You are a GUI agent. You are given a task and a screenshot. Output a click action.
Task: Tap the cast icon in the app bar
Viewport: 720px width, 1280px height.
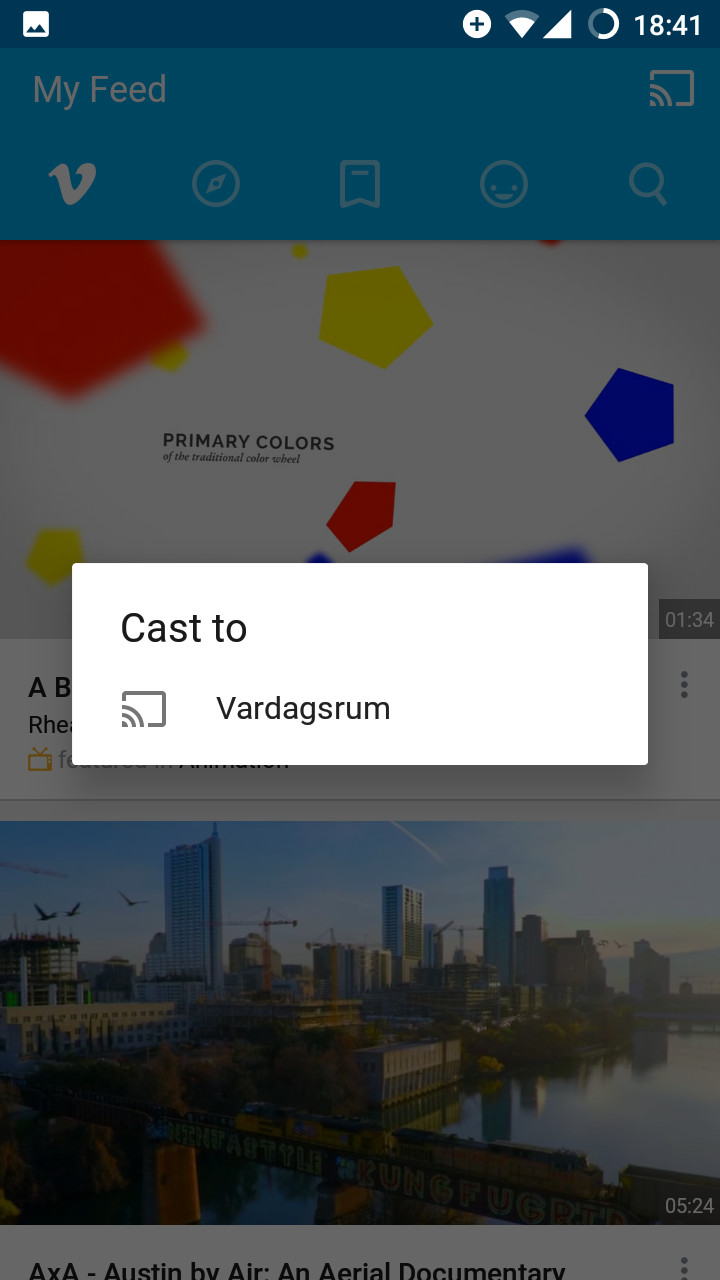pos(672,89)
